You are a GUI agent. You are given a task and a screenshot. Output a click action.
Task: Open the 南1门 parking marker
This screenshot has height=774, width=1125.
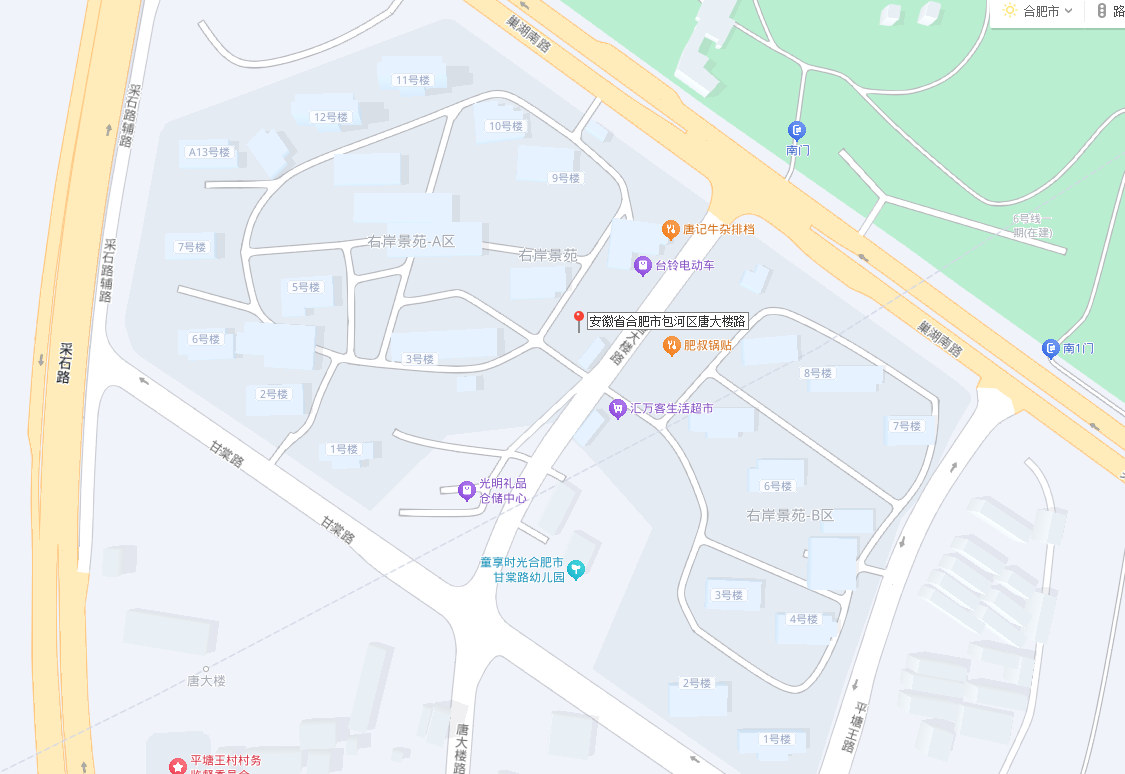point(1050,348)
